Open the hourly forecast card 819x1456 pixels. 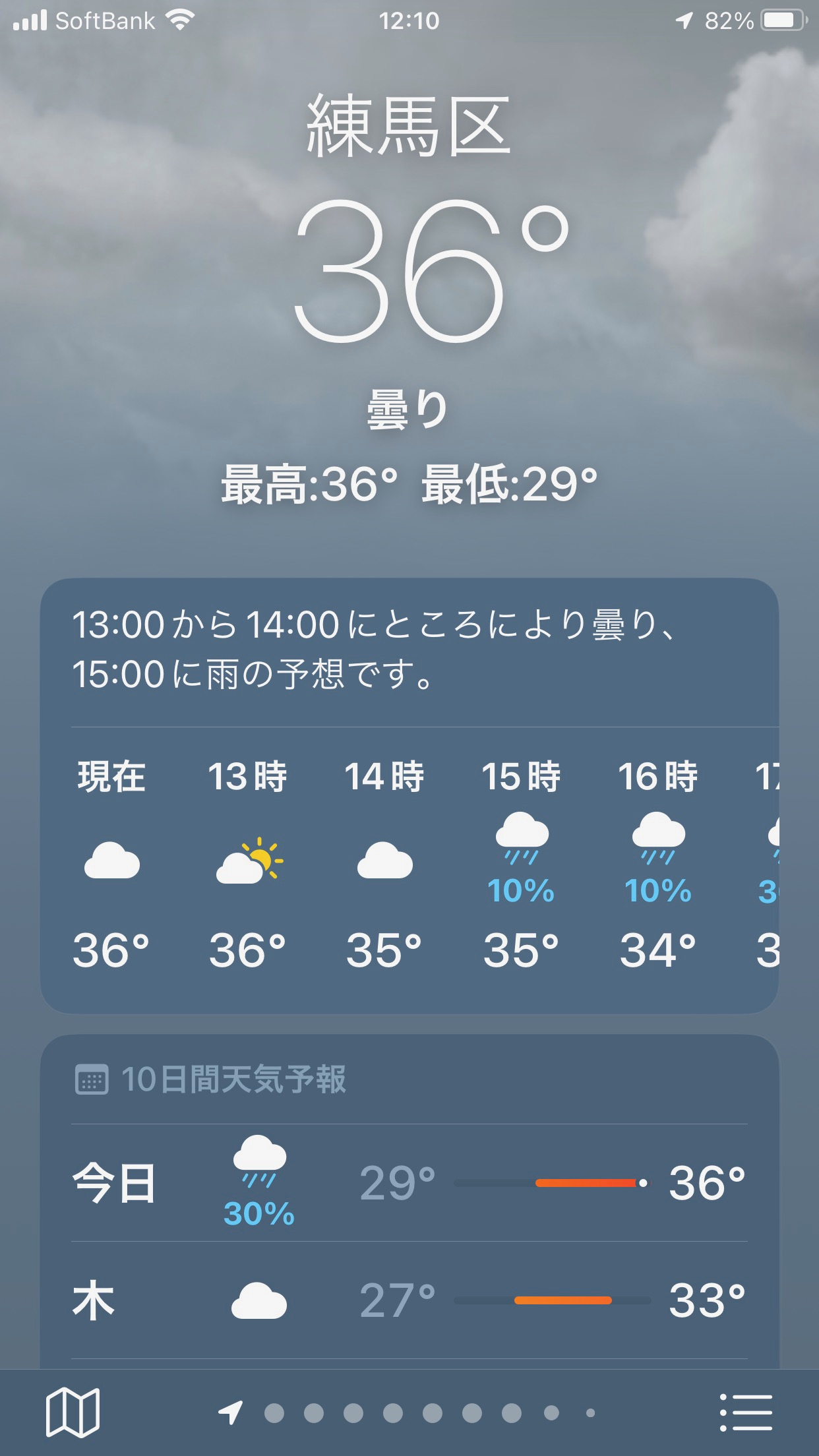coord(409,796)
